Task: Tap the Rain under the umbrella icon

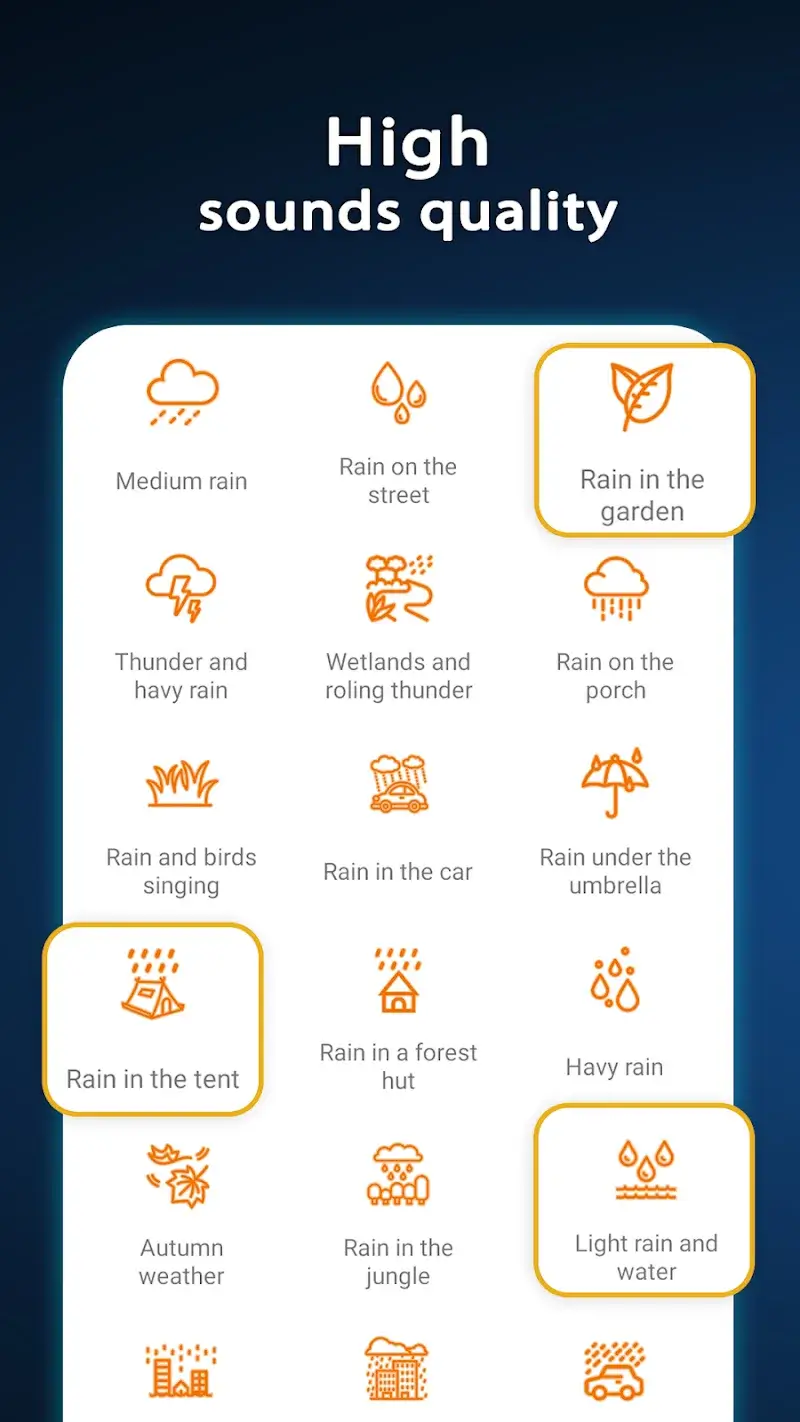Action: point(614,783)
